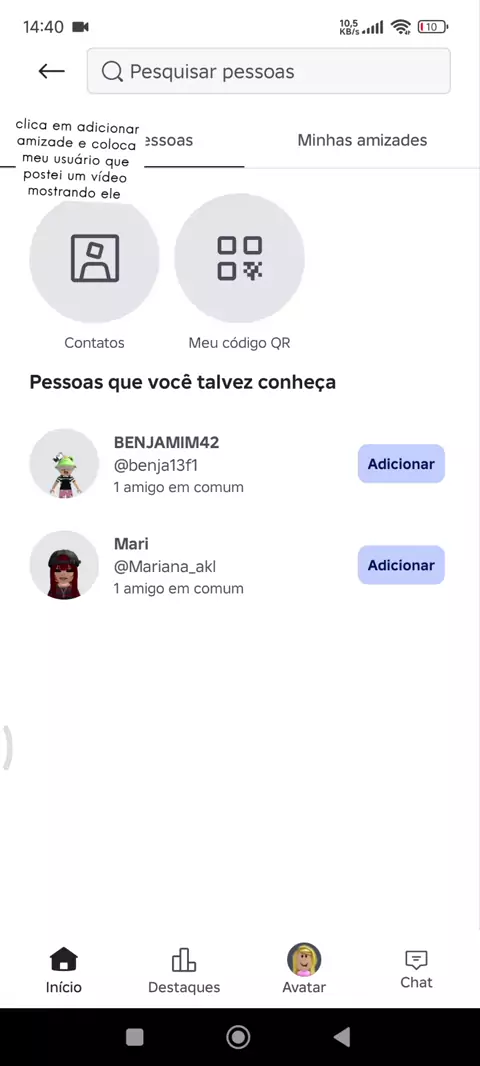This screenshot has height=1066, width=480.
Task: Add BENJAMIM42 as a friend
Action: point(401,464)
